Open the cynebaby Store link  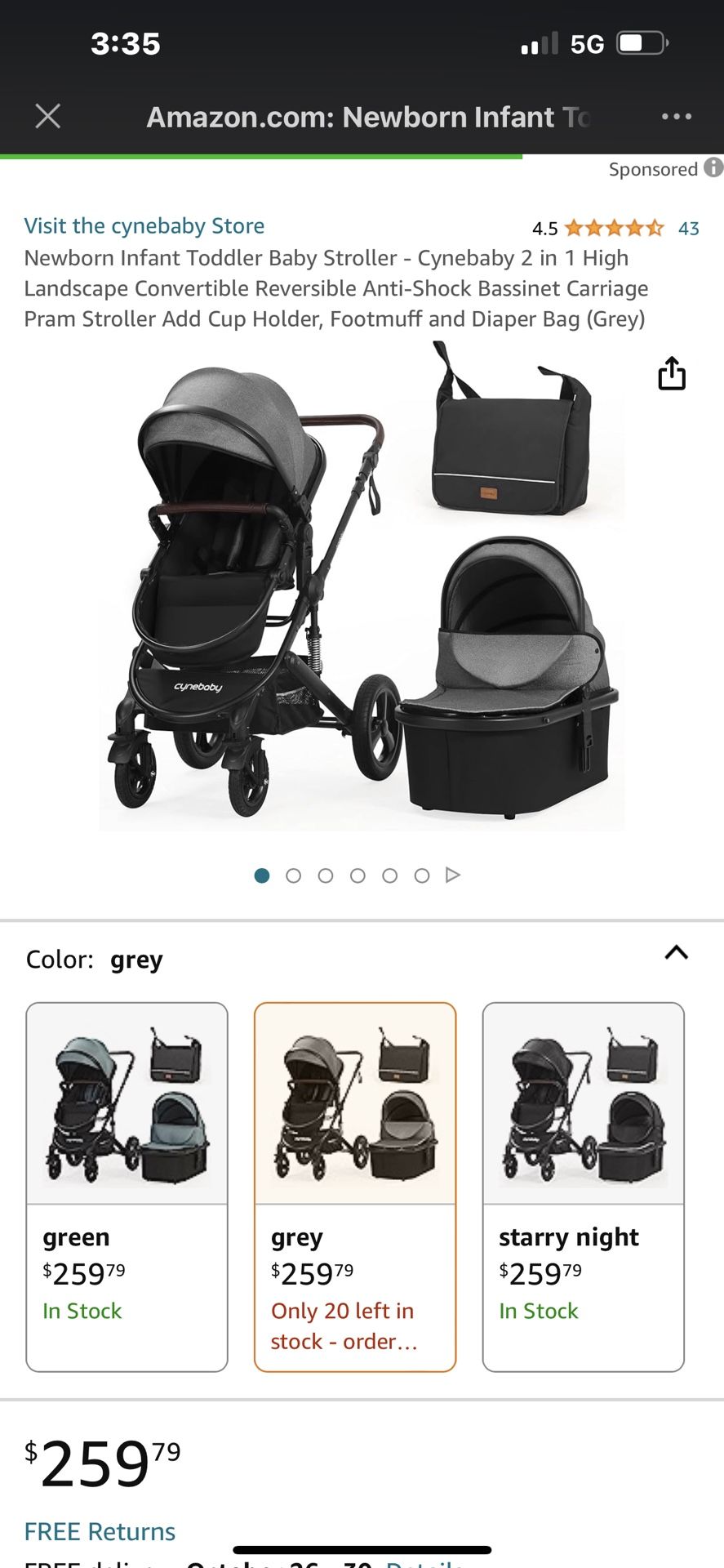tap(144, 226)
